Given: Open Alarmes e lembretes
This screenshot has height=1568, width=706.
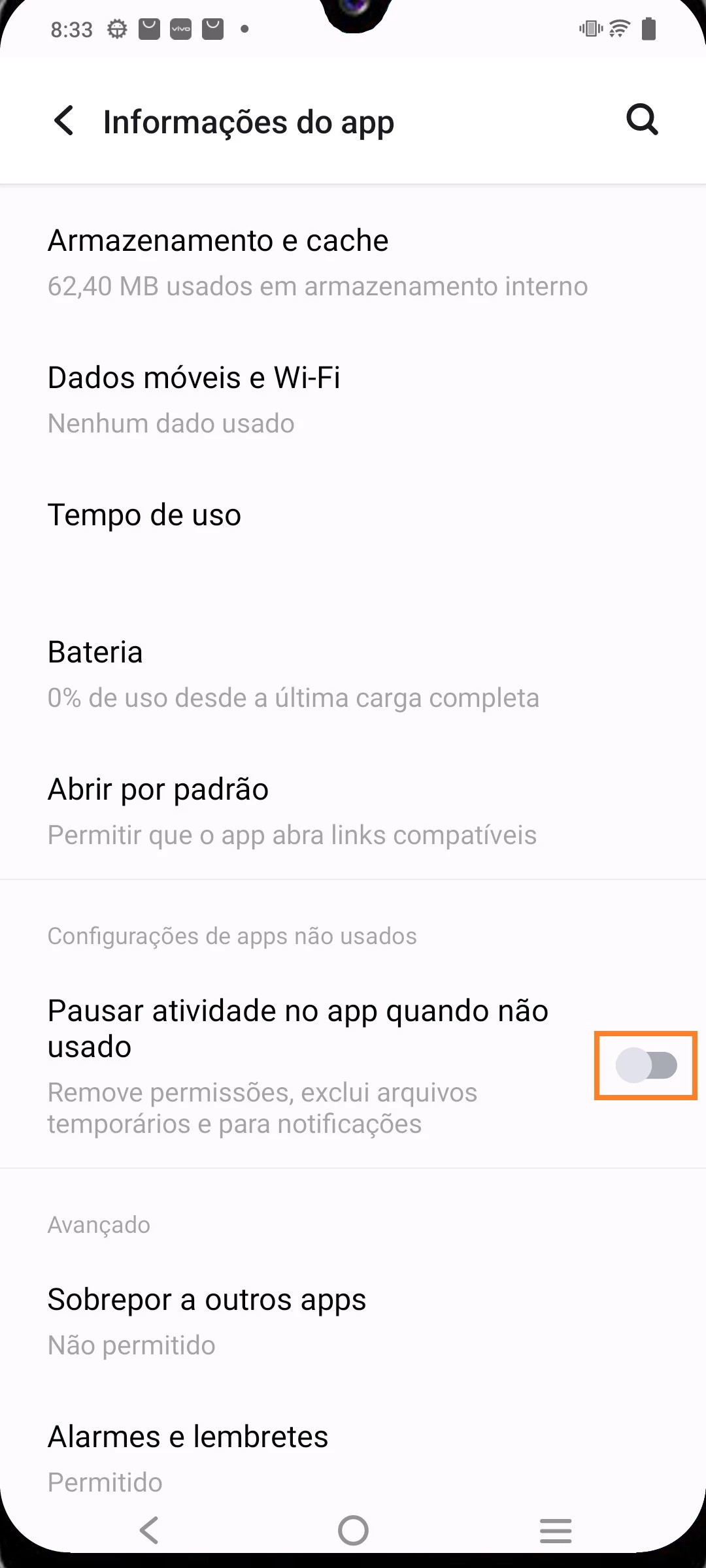Looking at the screenshot, I should point(188,1457).
